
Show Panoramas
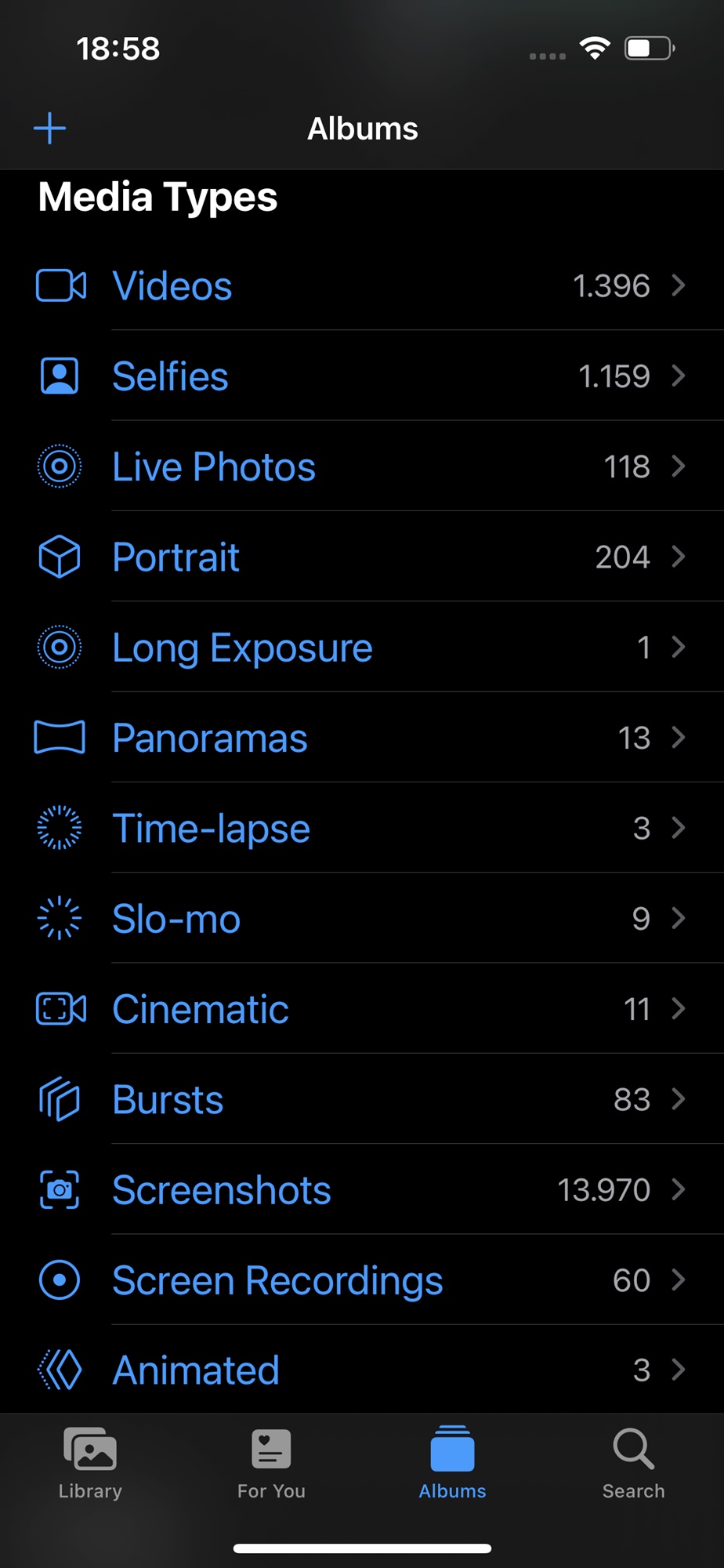point(362,738)
